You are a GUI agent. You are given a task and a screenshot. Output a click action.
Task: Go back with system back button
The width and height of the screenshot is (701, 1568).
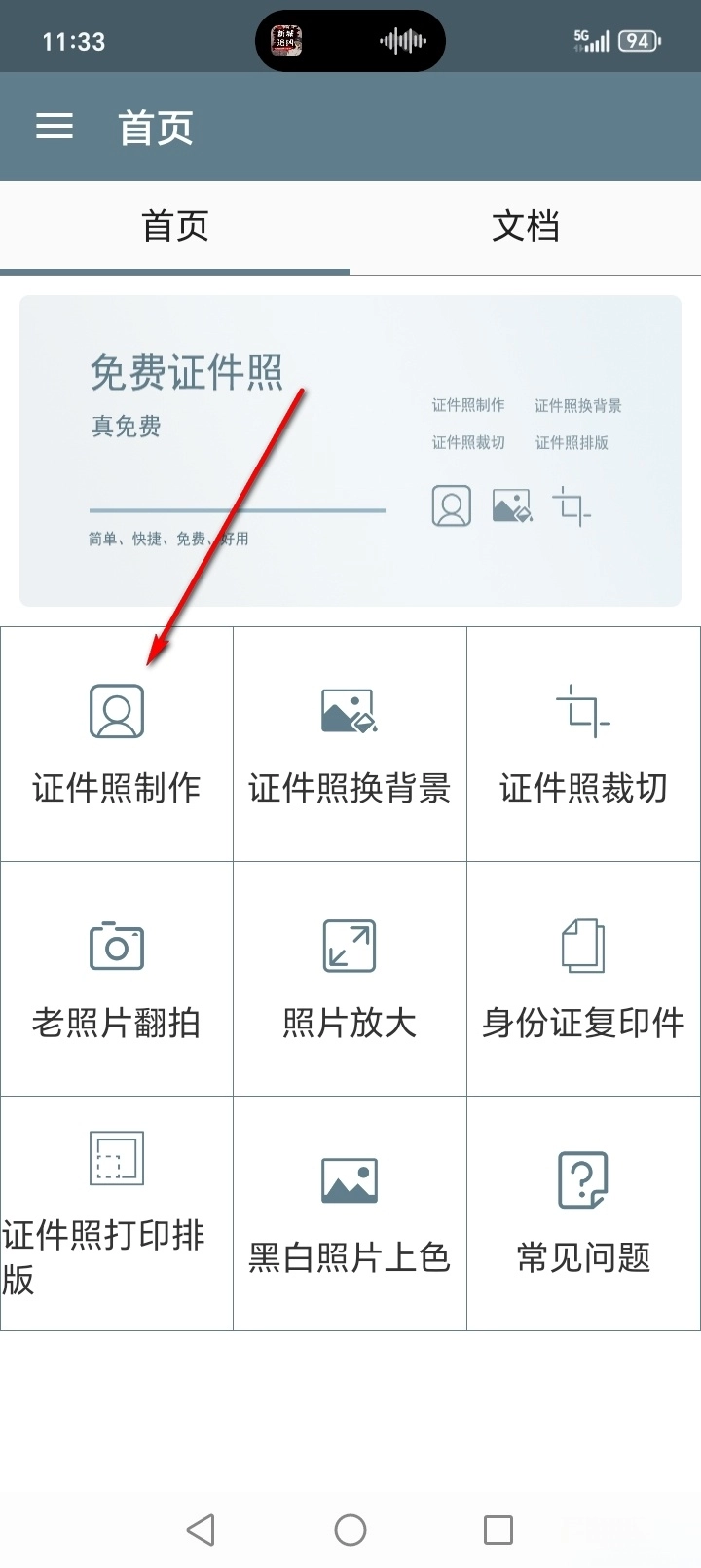pos(201,1529)
